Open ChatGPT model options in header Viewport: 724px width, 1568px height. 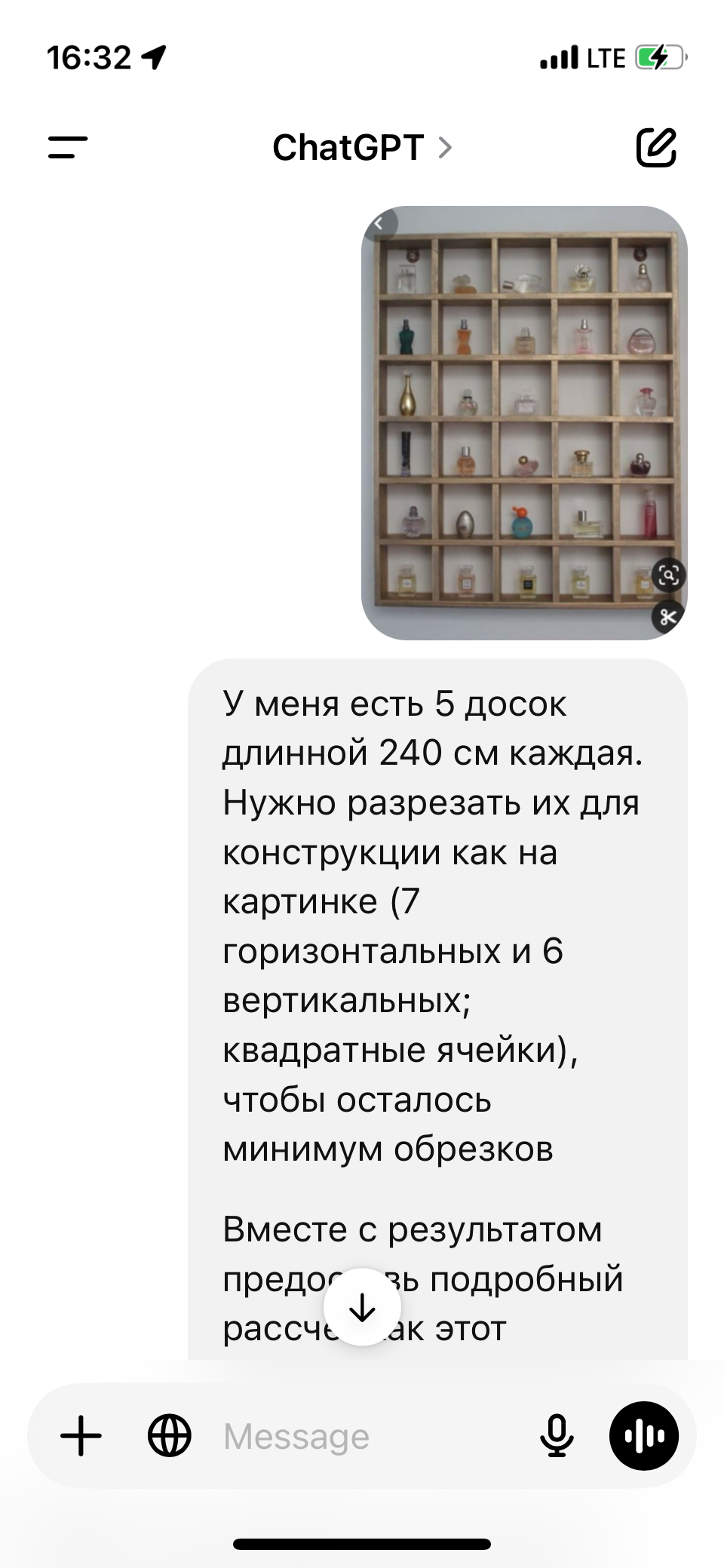point(362,147)
